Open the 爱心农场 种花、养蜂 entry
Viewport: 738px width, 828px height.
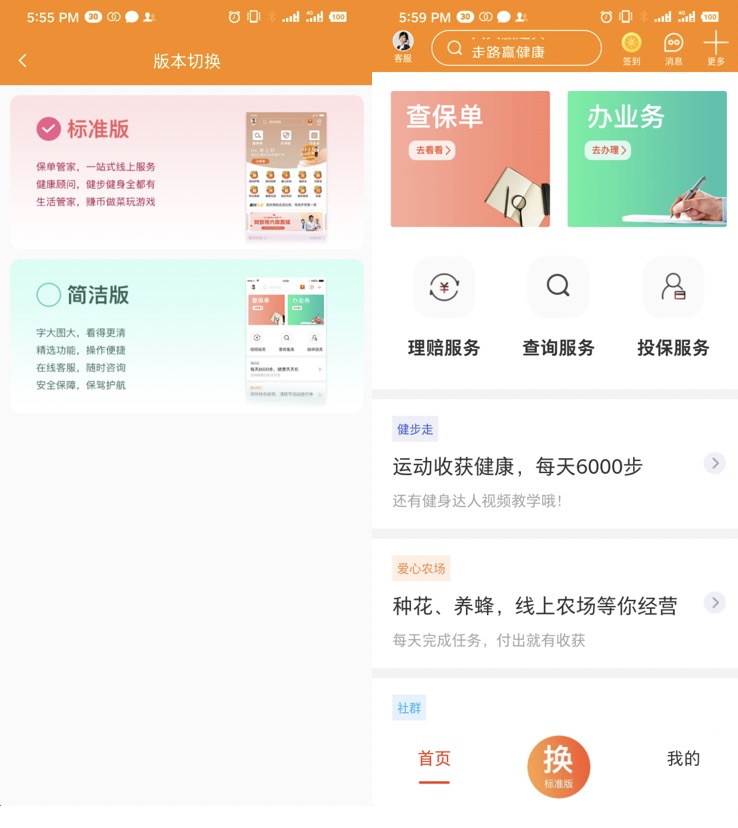point(555,605)
